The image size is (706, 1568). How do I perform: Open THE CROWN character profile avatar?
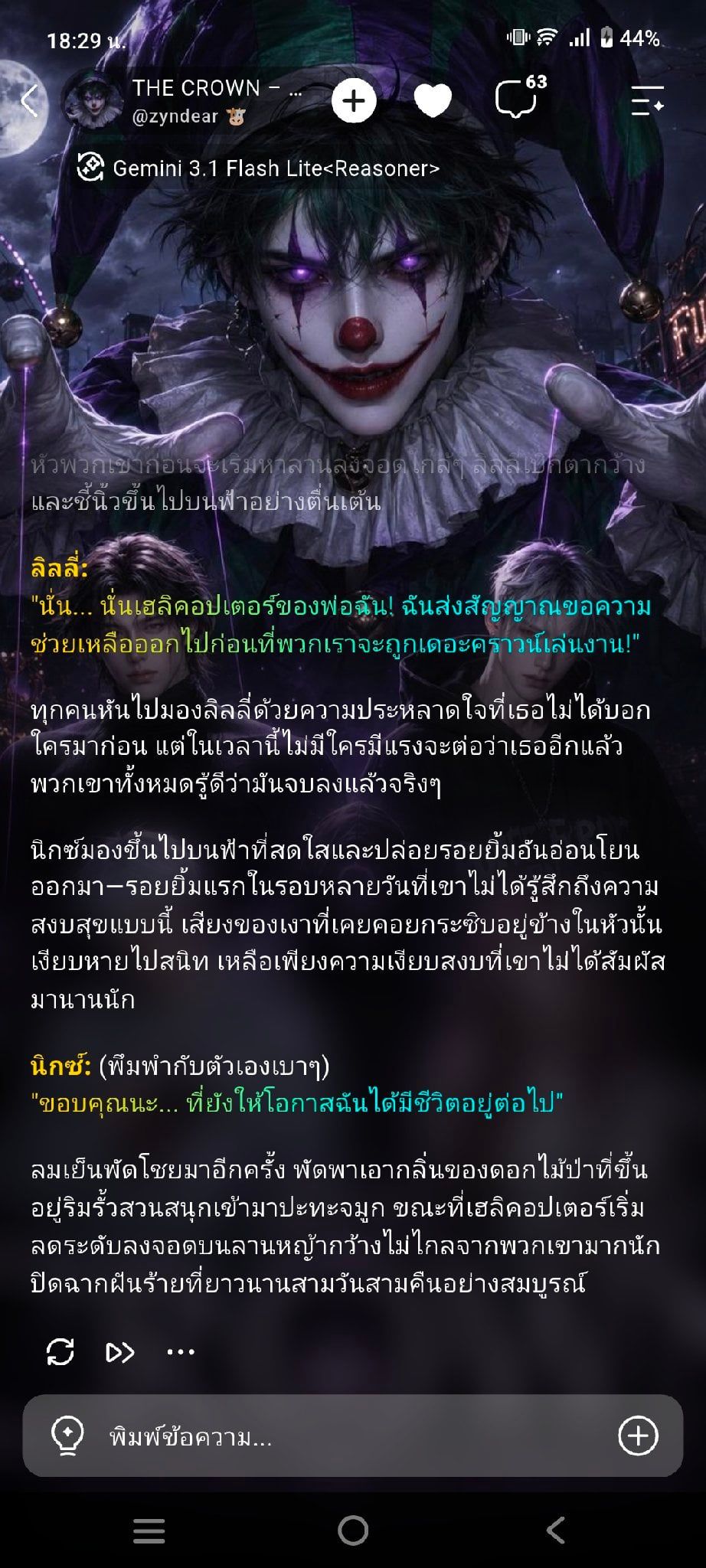click(92, 101)
